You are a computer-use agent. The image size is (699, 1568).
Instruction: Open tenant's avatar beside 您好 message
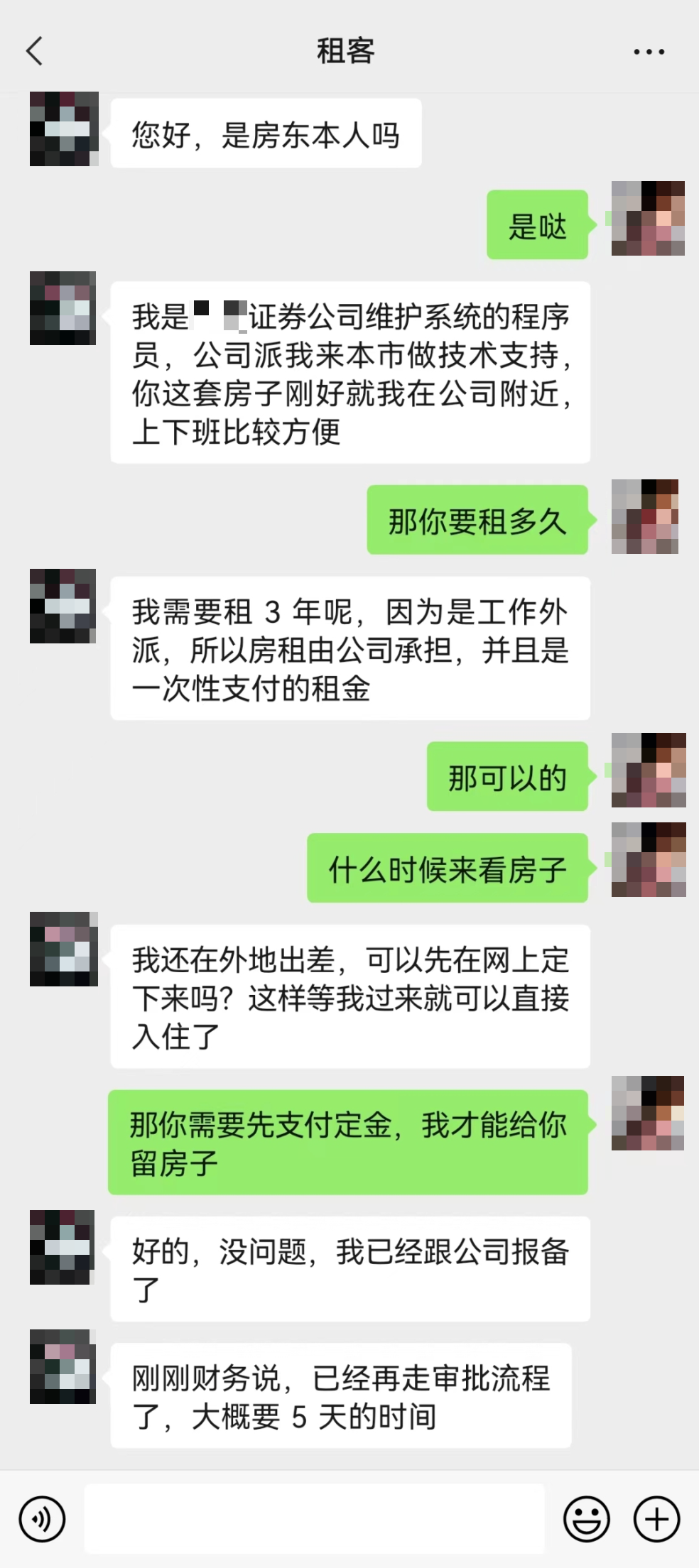[64, 129]
